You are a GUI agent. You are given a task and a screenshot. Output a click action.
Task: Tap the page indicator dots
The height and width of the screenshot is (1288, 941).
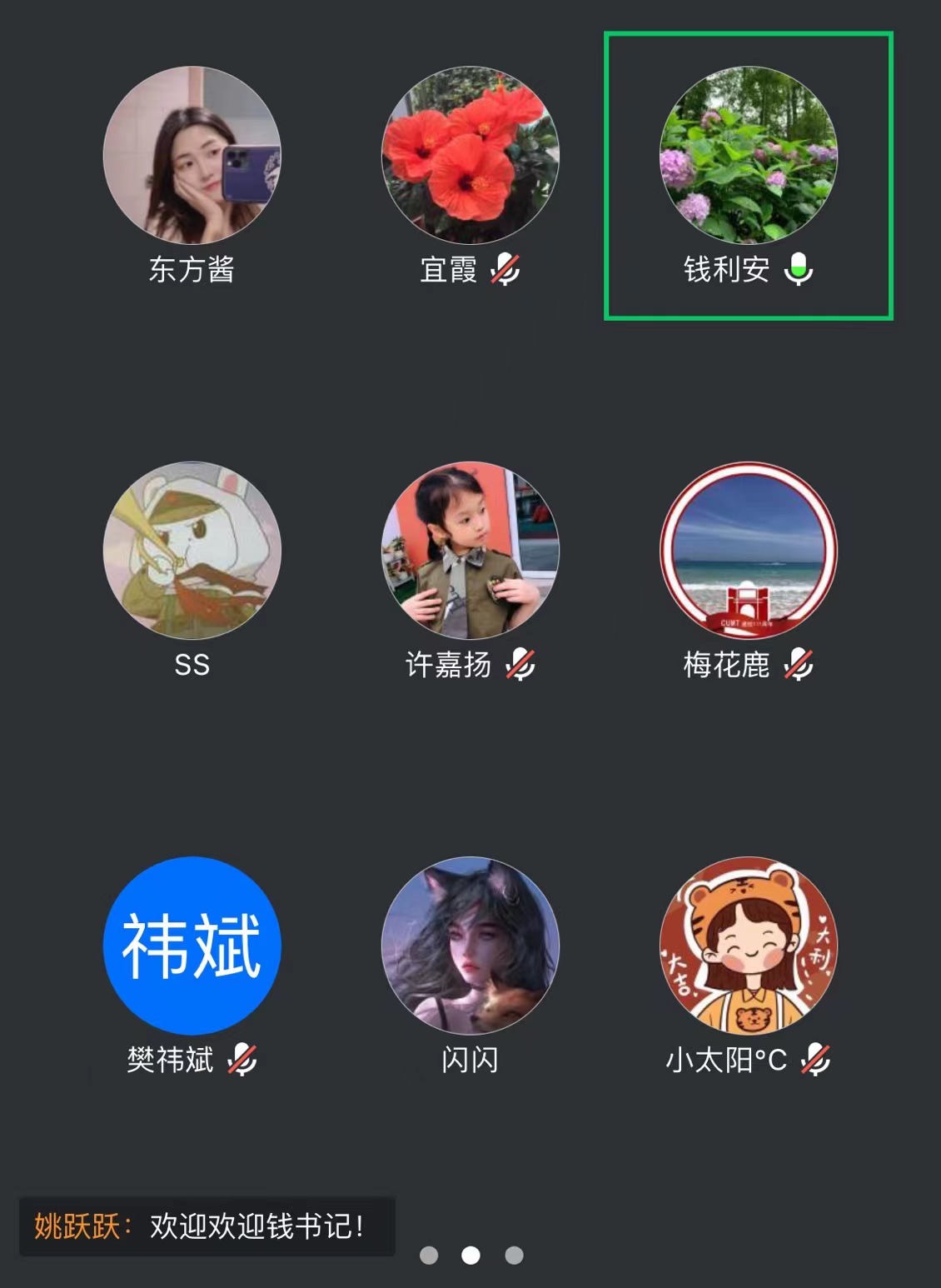click(x=471, y=1256)
